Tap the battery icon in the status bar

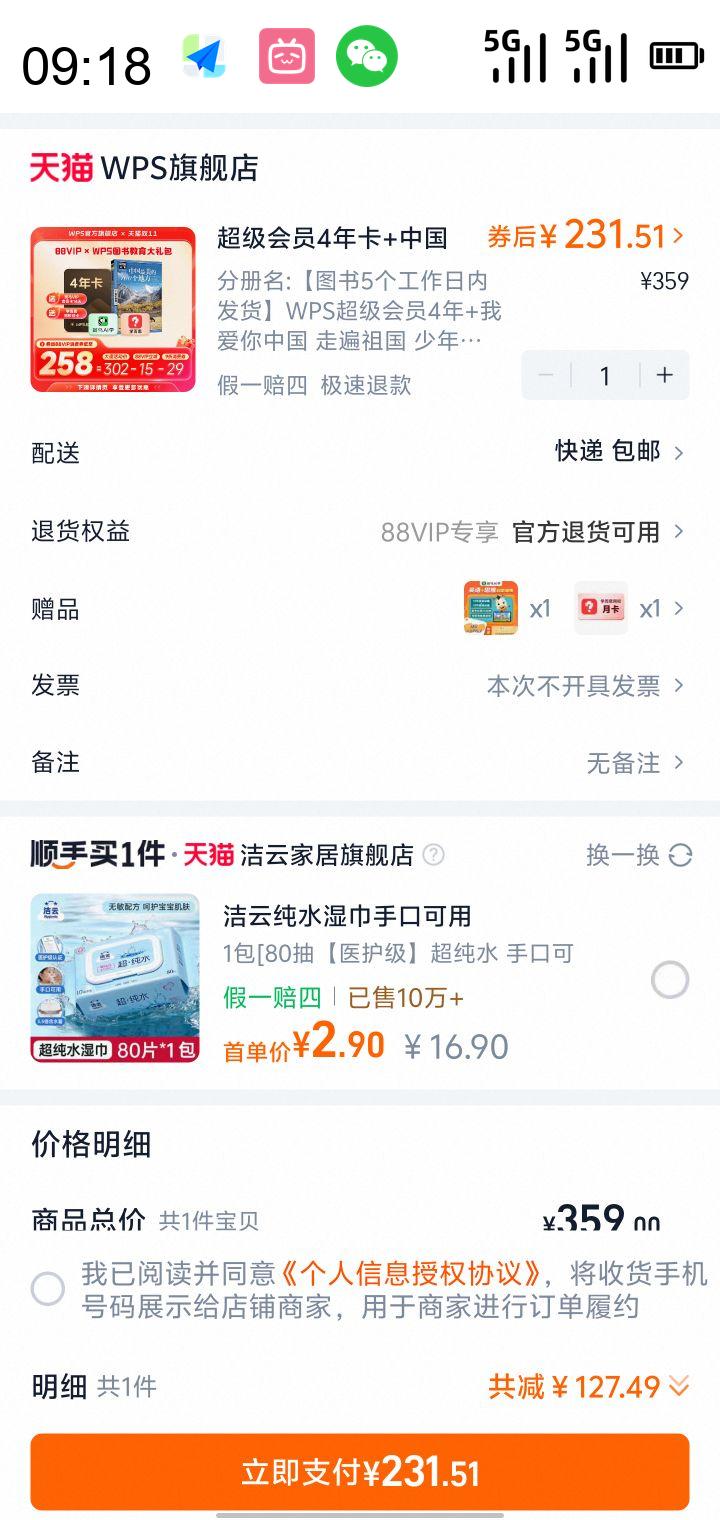coord(674,55)
